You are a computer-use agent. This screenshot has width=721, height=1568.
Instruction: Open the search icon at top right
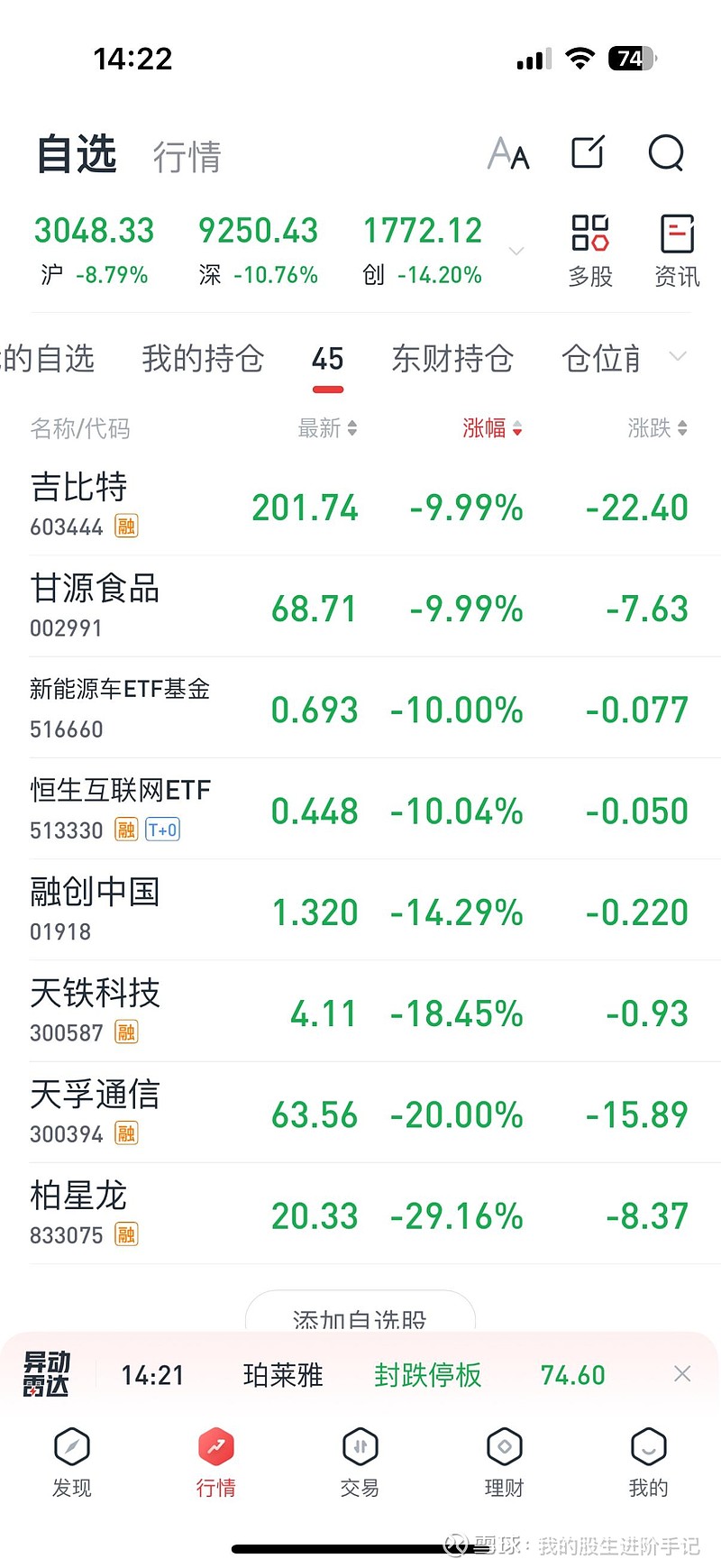pos(667,152)
